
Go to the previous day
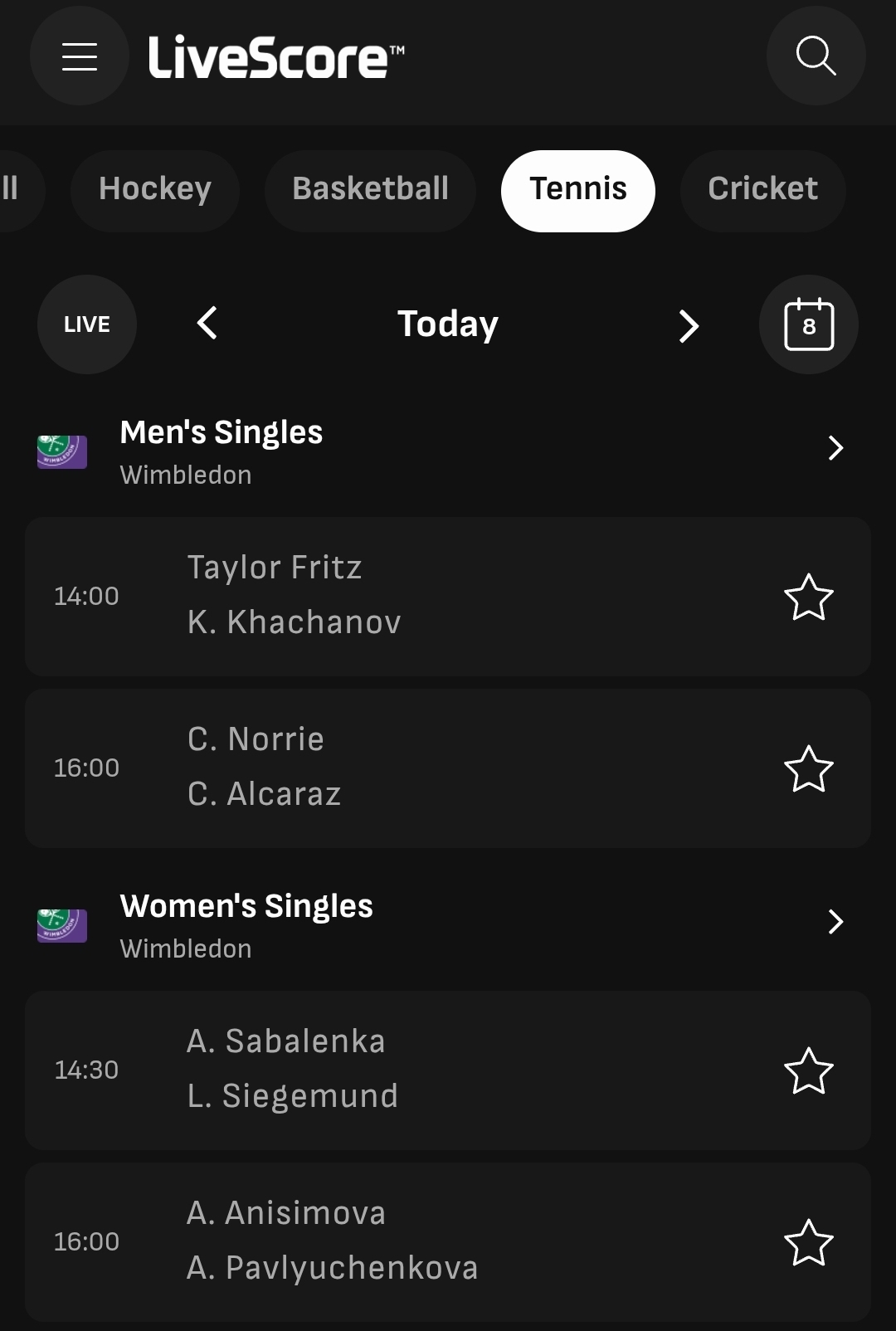click(x=207, y=324)
